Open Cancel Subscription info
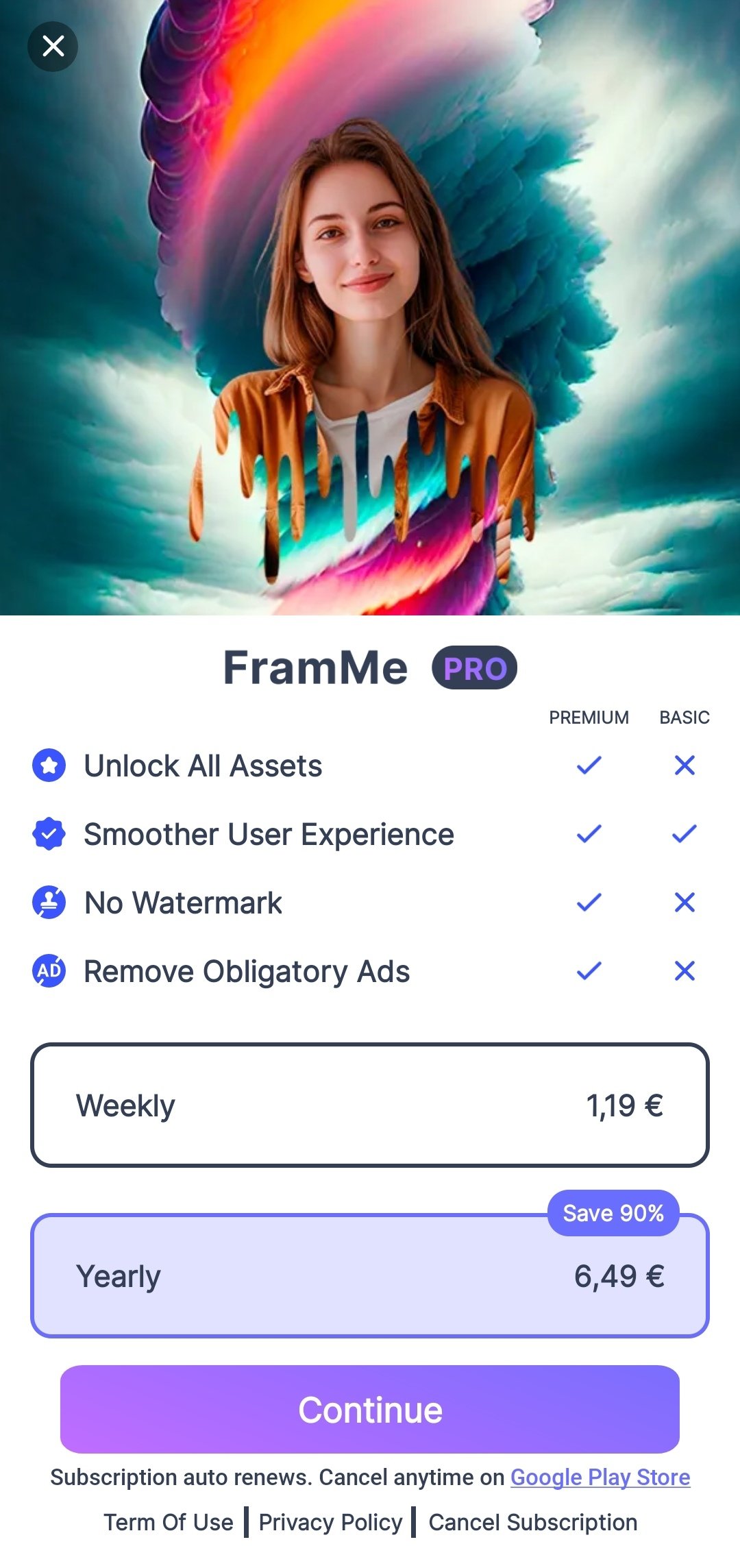Screen dimensions: 740x1568 point(532,1522)
